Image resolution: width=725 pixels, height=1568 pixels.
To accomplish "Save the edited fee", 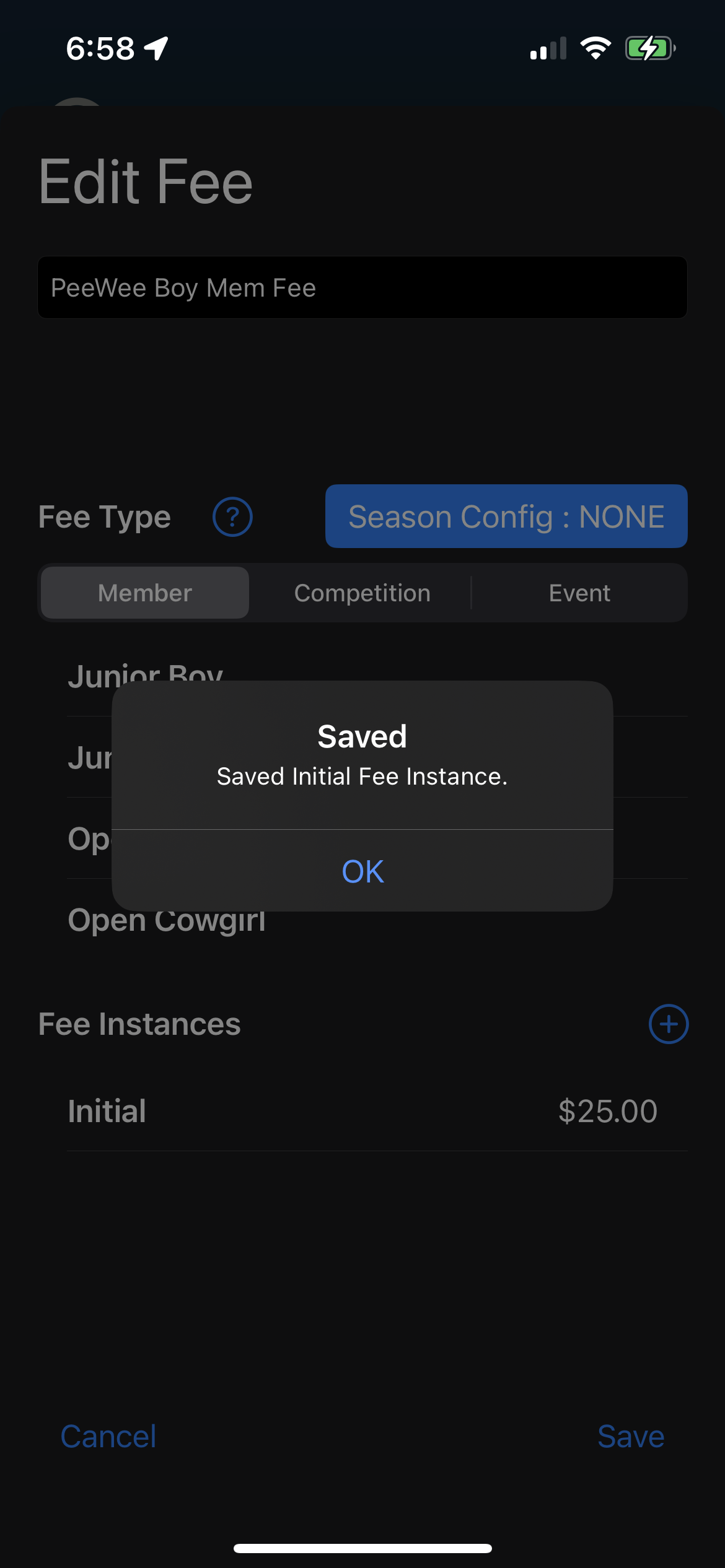I will [631, 1435].
